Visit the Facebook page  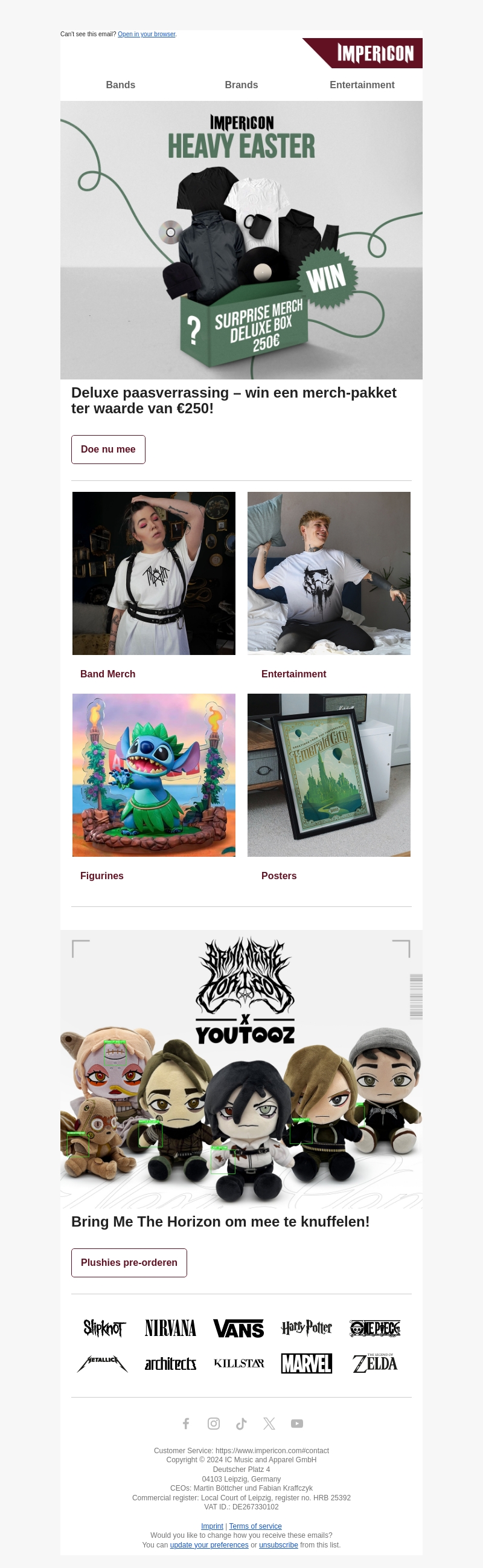[186, 1423]
